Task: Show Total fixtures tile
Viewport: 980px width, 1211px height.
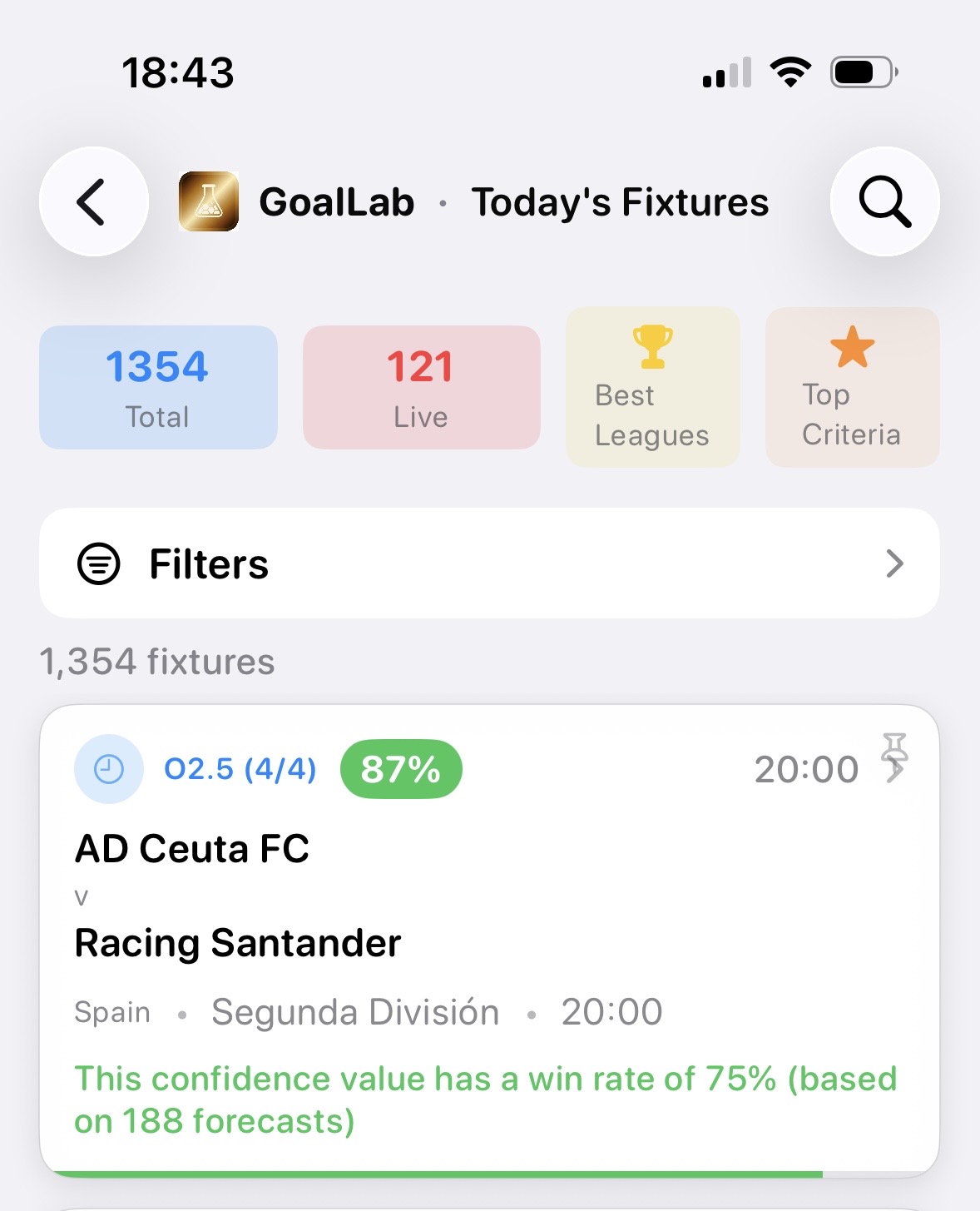Action: point(158,387)
